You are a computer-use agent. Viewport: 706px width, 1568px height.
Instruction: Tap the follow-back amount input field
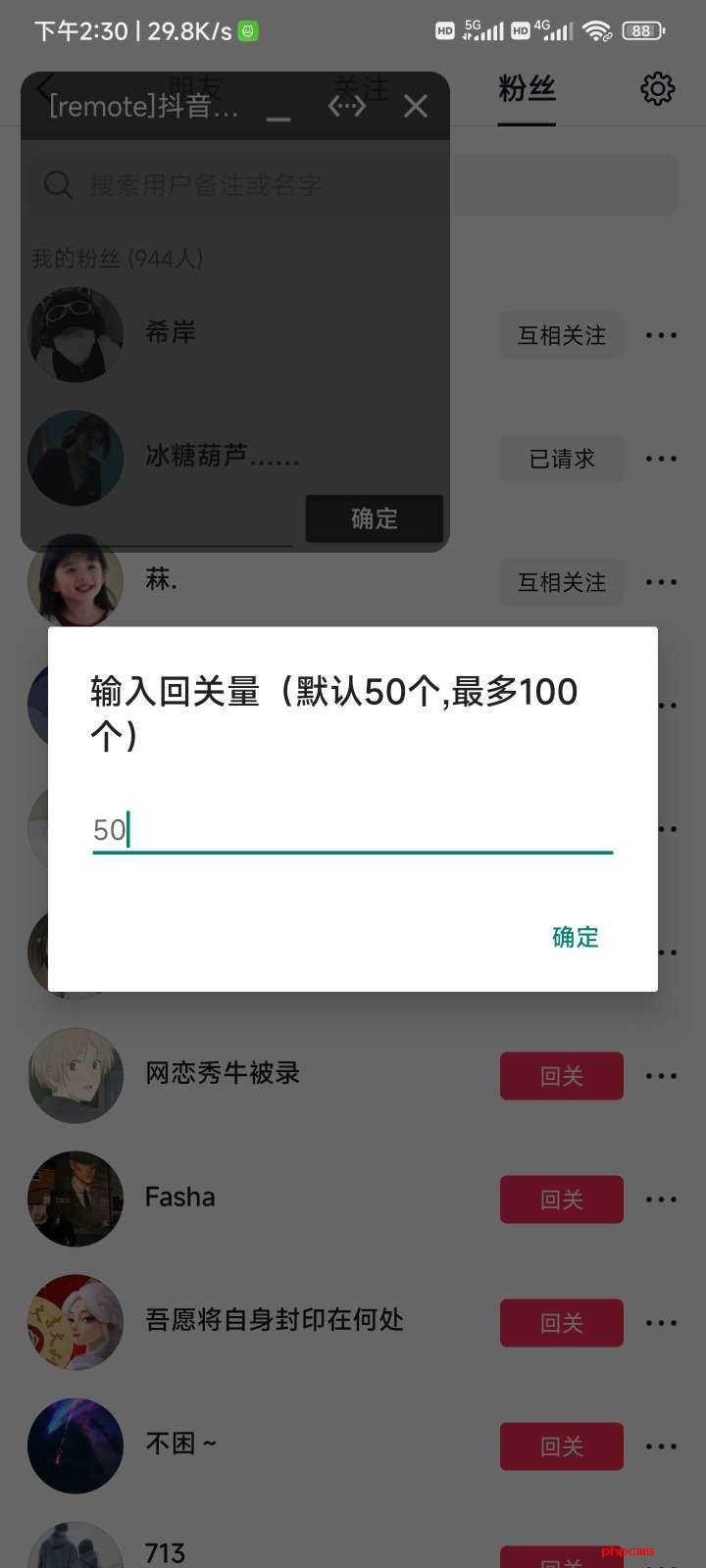[352, 830]
